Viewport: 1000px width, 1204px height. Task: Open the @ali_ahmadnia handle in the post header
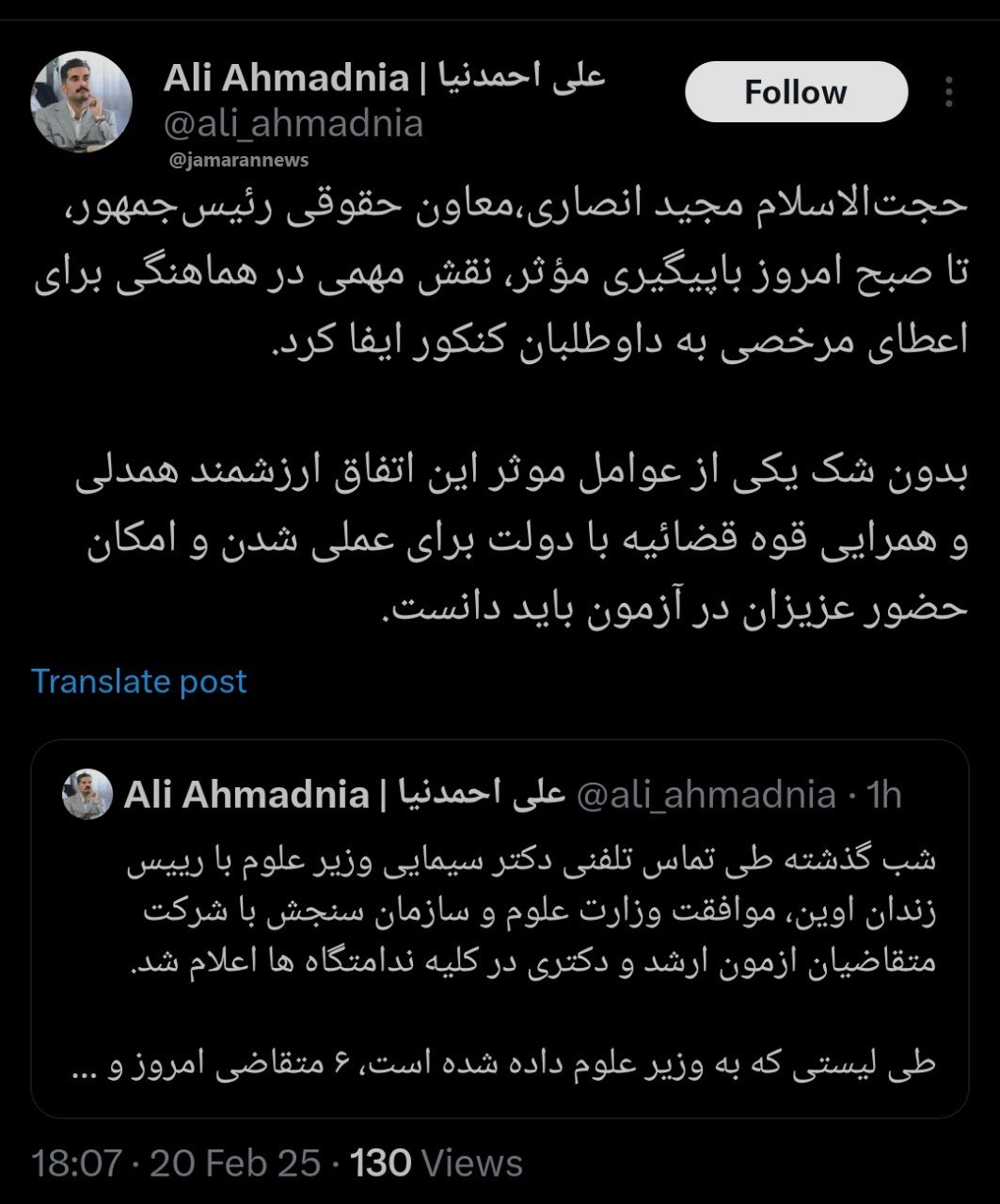click(x=294, y=123)
